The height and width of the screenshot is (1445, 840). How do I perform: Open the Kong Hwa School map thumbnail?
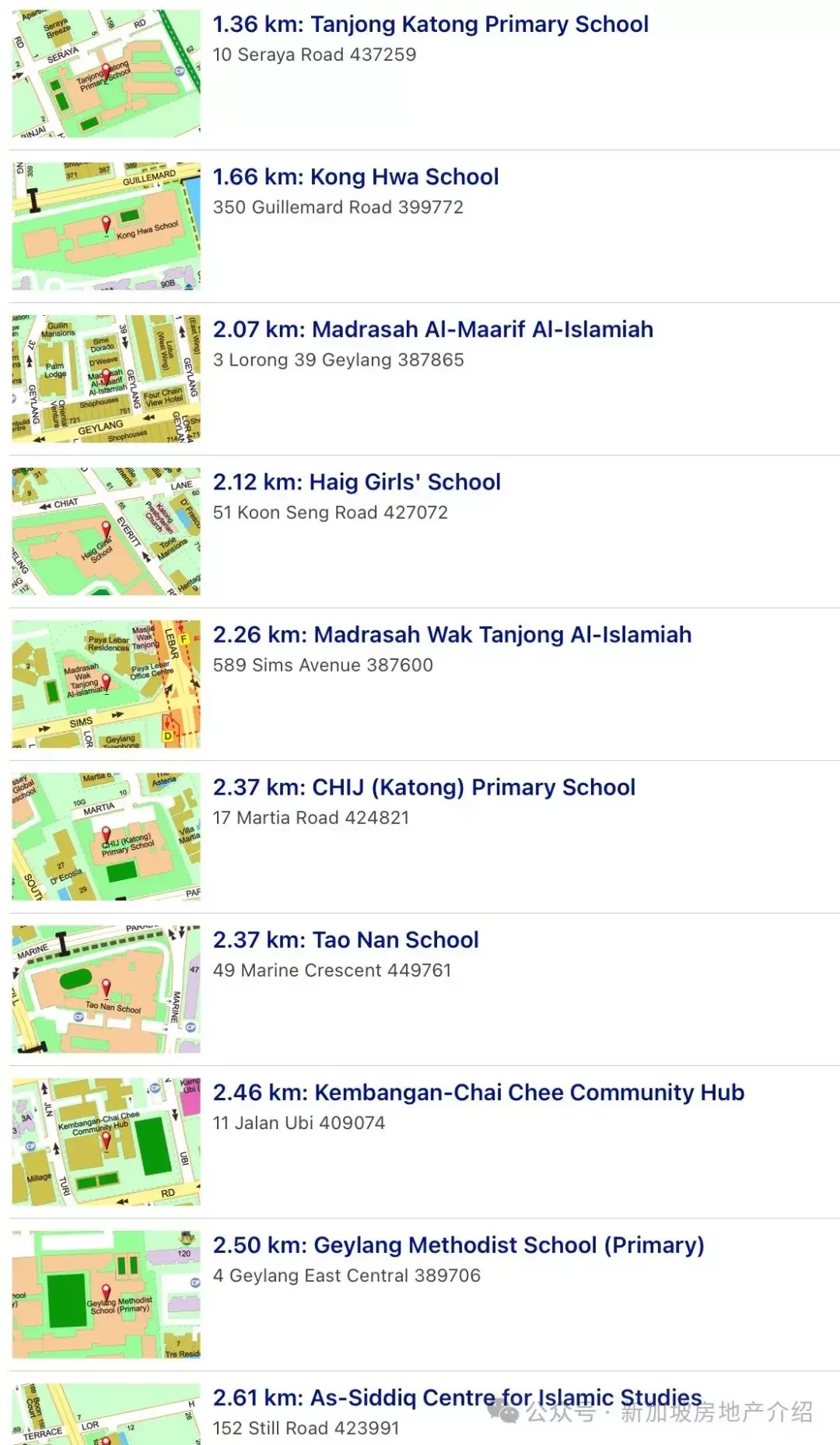107,226
